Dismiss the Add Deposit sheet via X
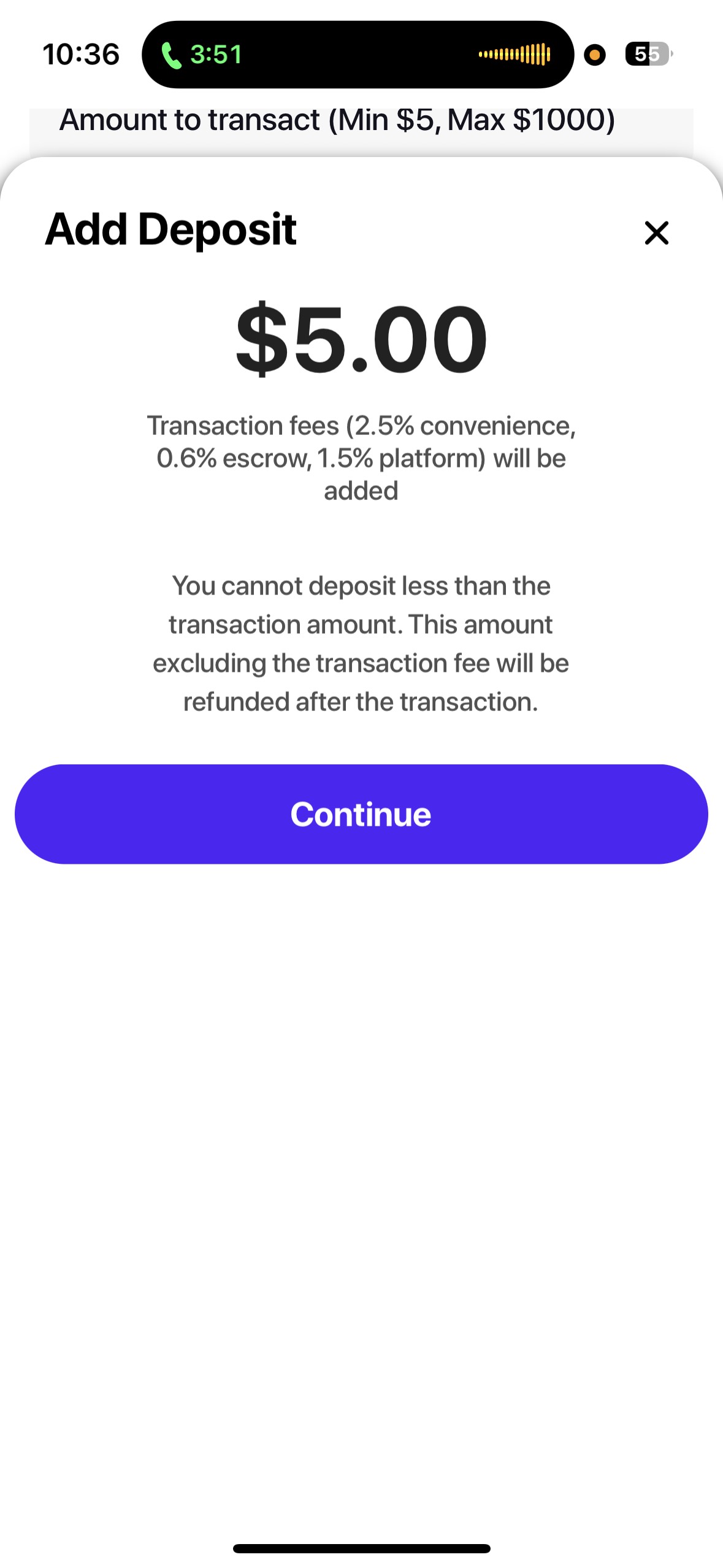723x1568 pixels. click(656, 233)
